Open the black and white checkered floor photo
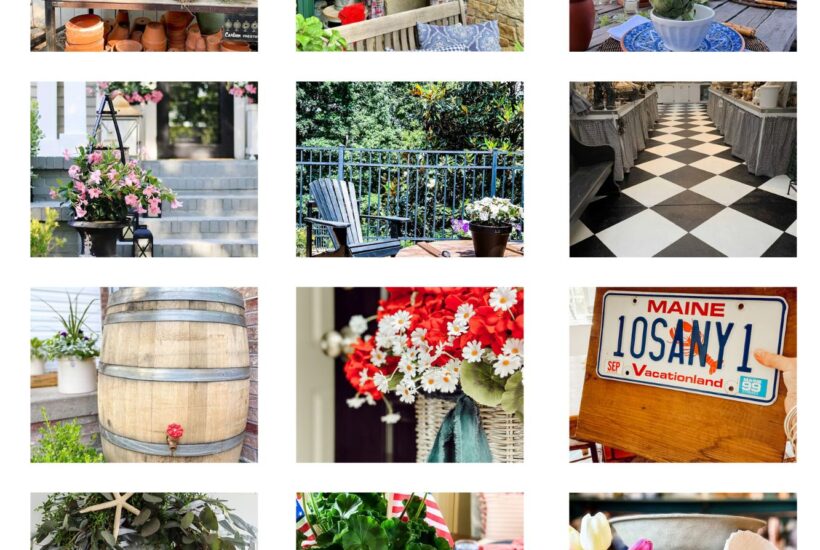Screen dimensions: 820x550 pos(683,169)
